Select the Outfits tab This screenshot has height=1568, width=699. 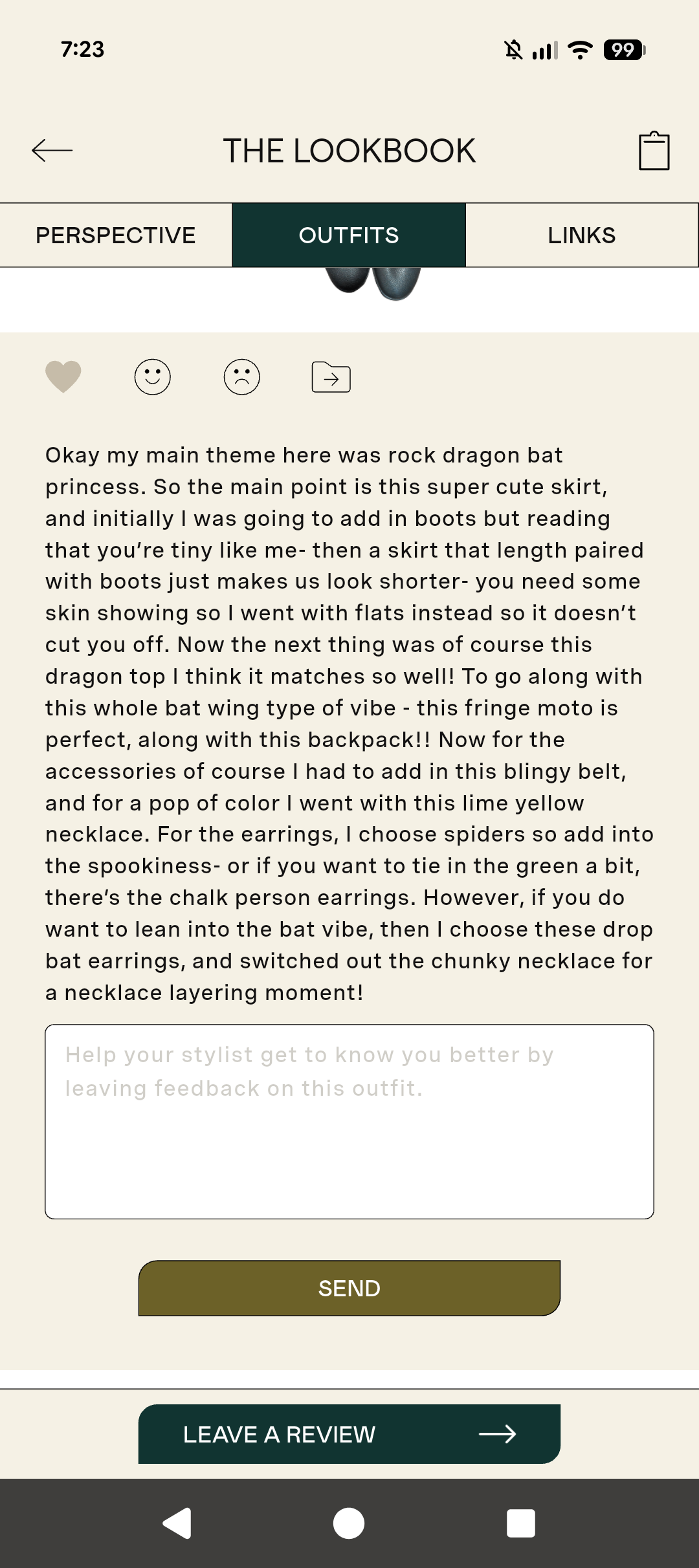(x=349, y=235)
